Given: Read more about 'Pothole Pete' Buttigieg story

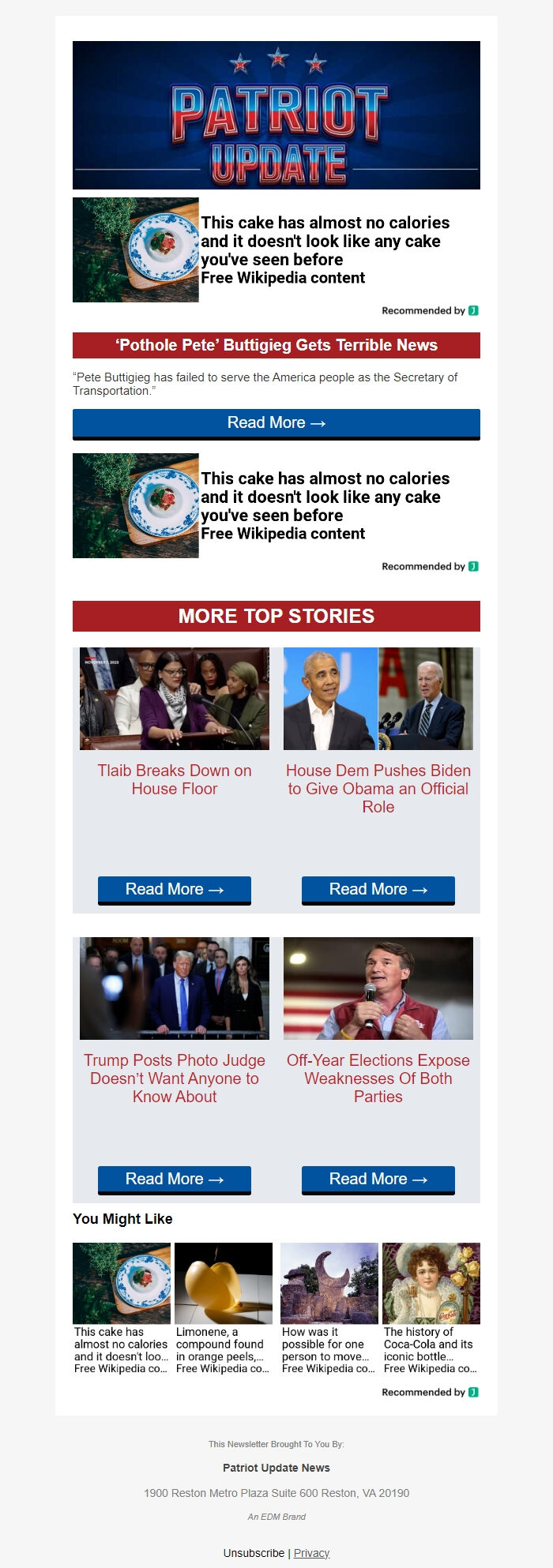Looking at the screenshot, I should tap(276, 423).
